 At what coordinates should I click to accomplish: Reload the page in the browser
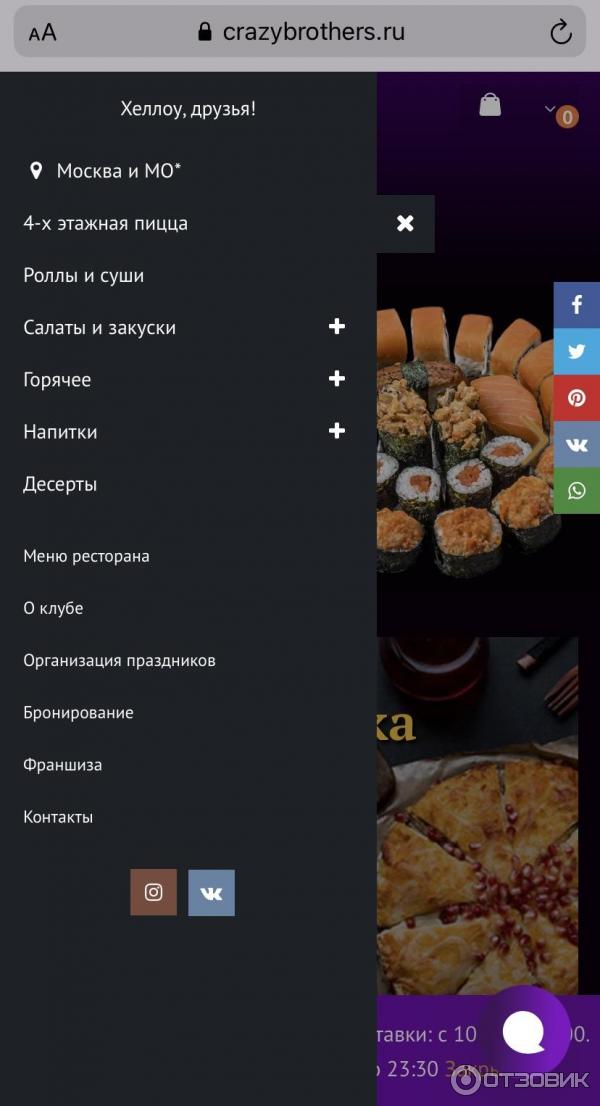(x=561, y=32)
